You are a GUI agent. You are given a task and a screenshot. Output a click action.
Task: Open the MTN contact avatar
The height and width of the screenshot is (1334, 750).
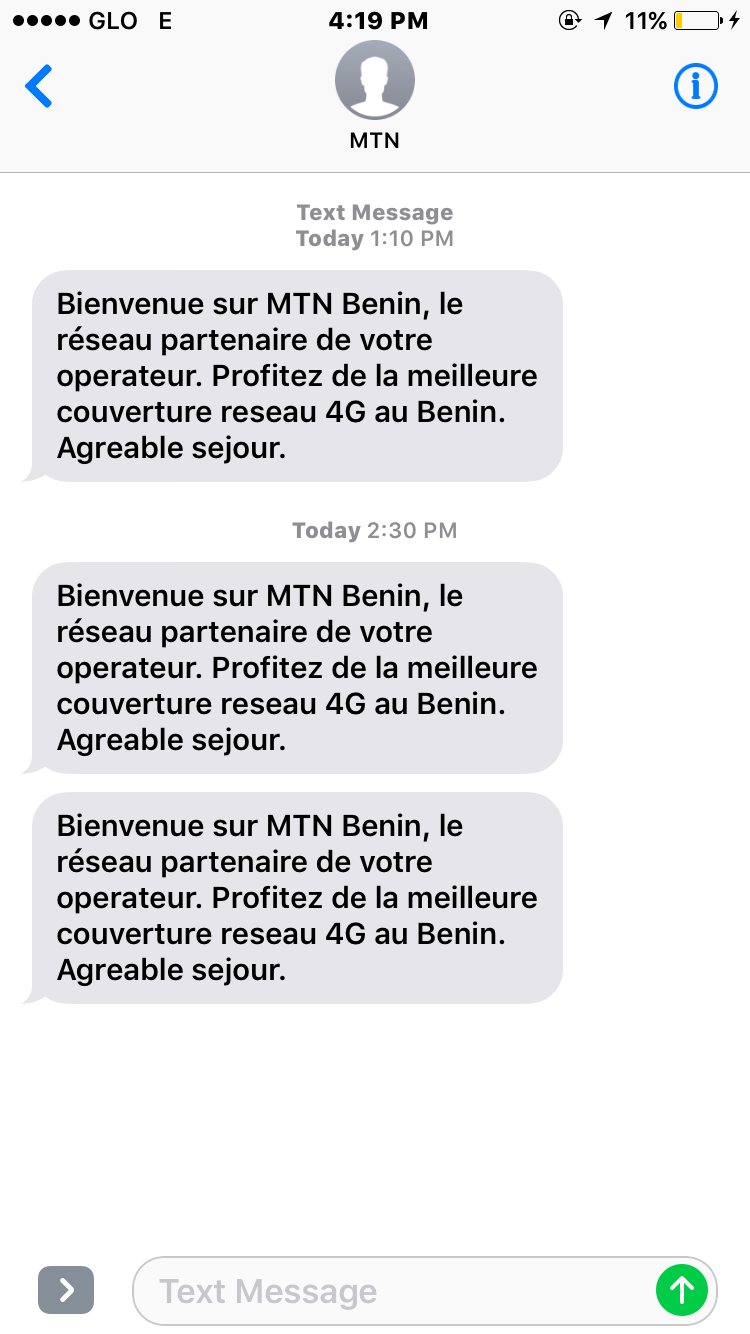pos(375,82)
